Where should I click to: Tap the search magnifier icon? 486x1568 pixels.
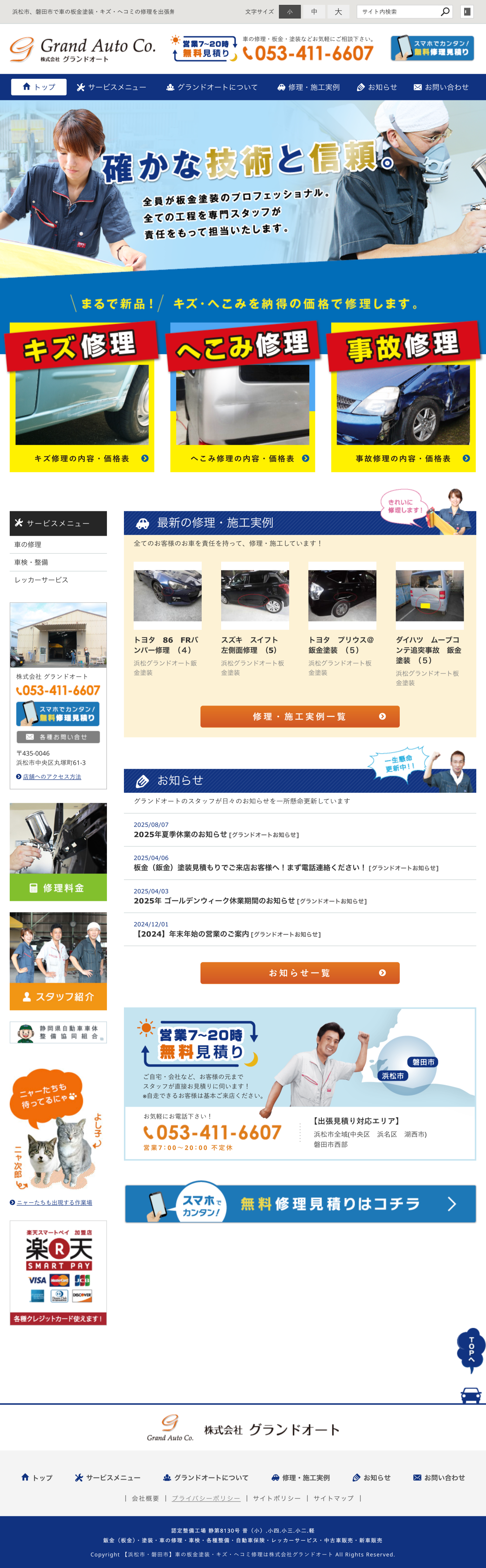[x=445, y=12]
